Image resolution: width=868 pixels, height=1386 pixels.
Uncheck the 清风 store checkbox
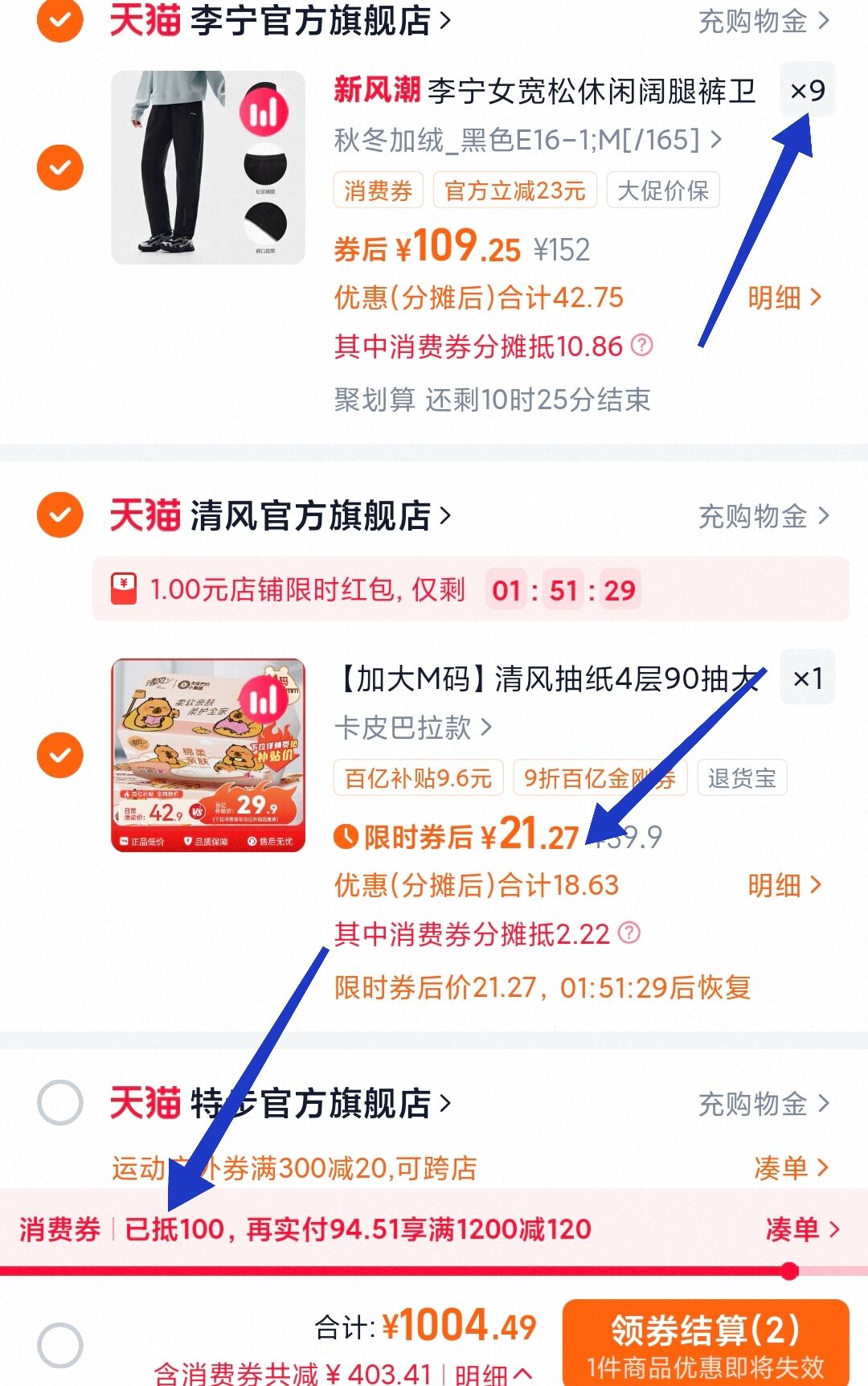click(x=60, y=515)
